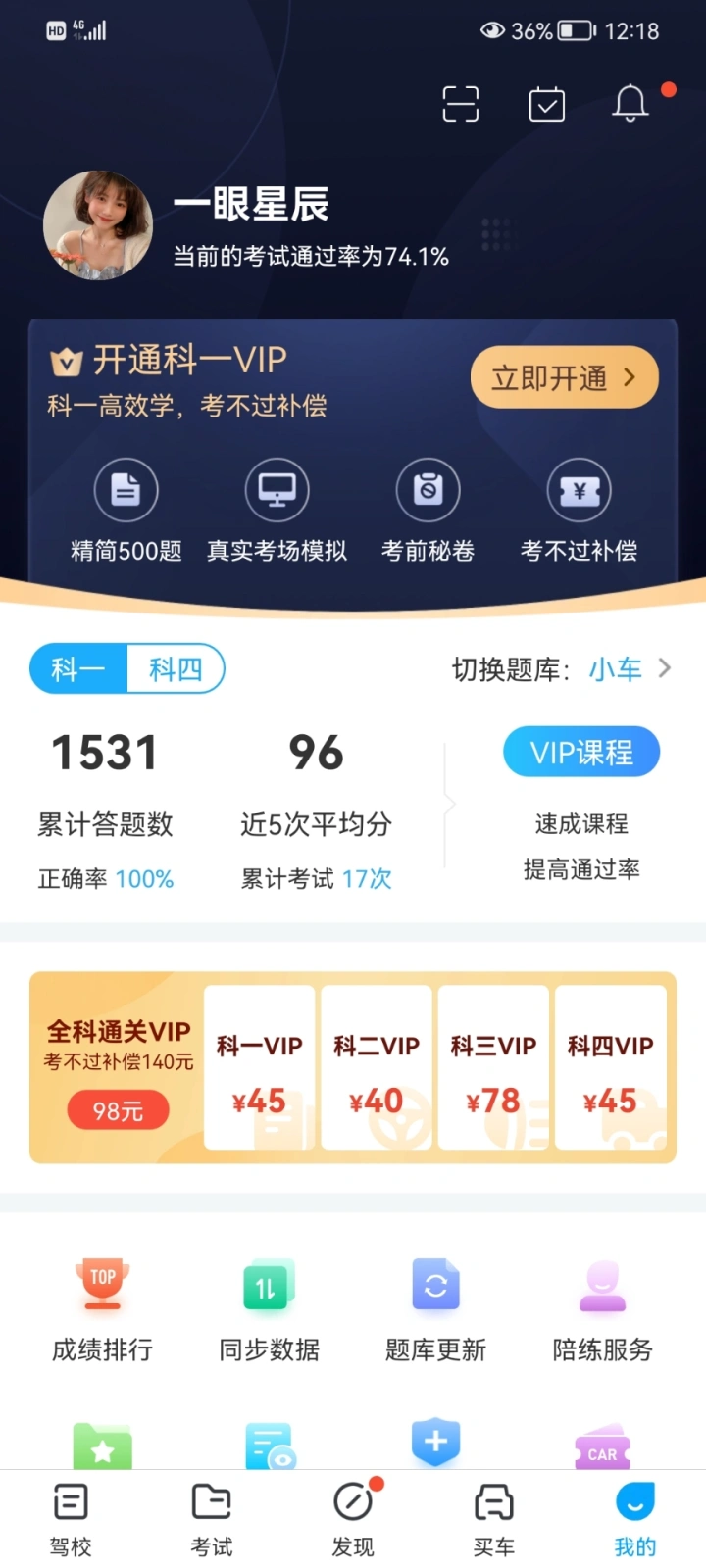Open the calendar check-in icon
The height and width of the screenshot is (1568, 706).
pos(546,103)
